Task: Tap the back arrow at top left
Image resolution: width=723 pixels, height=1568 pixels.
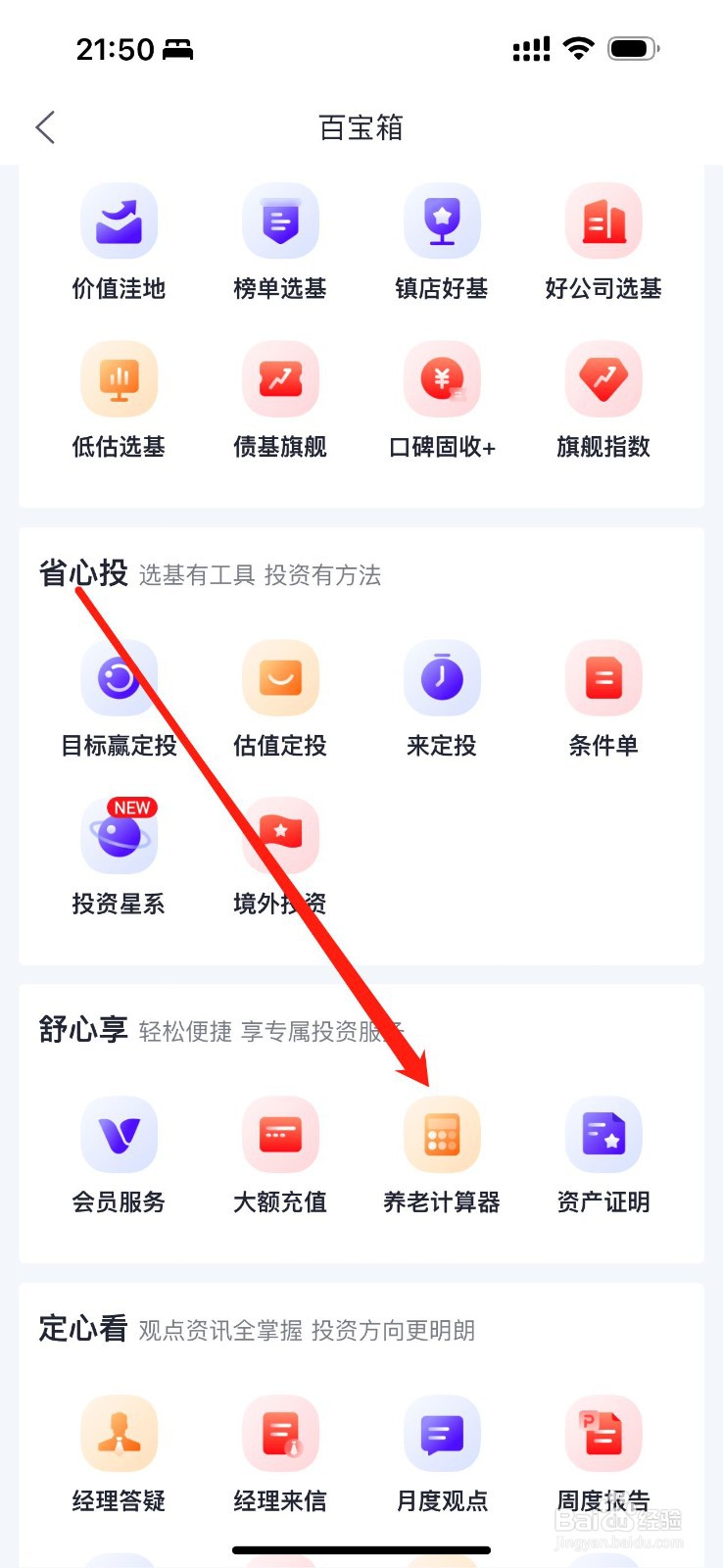Action: [45, 127]
